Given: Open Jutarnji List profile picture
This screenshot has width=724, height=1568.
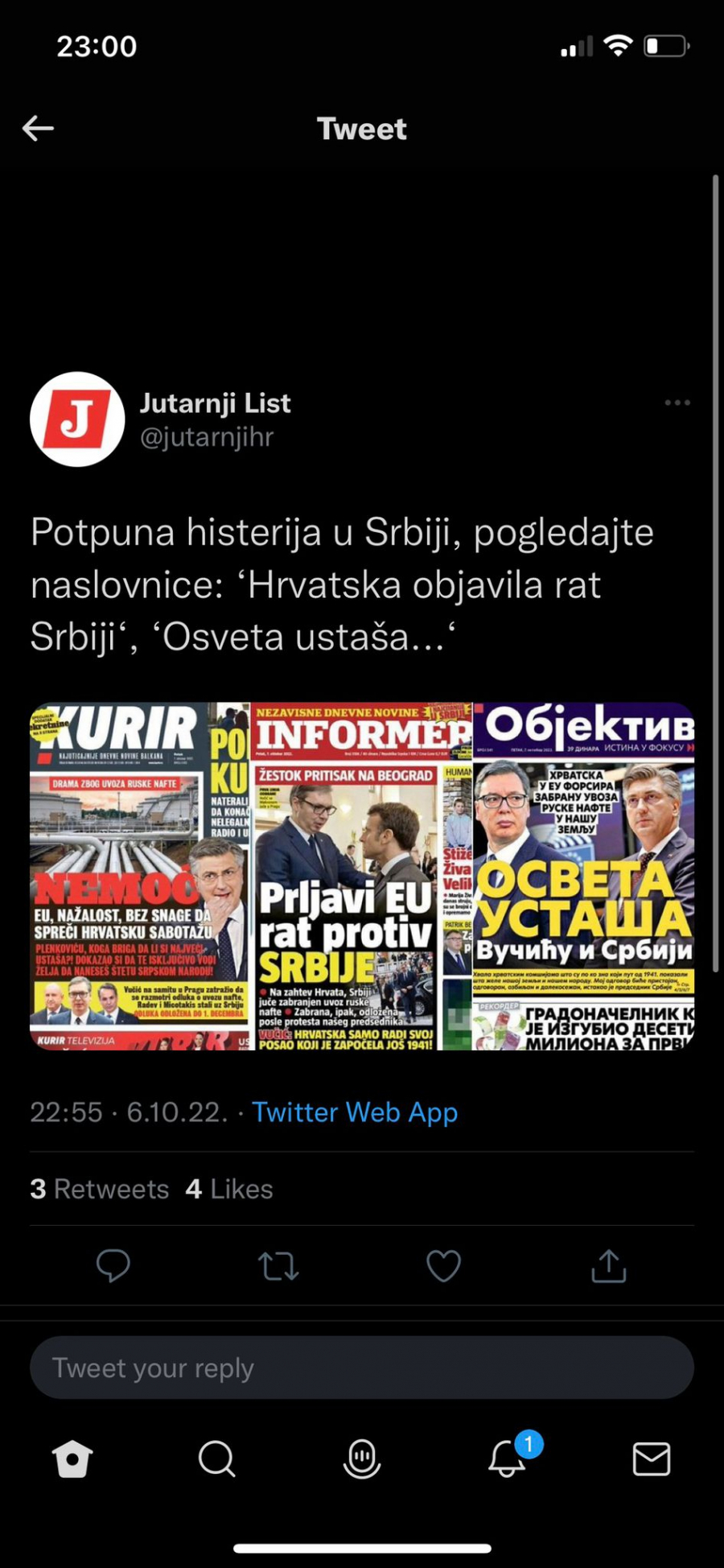Looking at the screenshot, I should (77, 419).
